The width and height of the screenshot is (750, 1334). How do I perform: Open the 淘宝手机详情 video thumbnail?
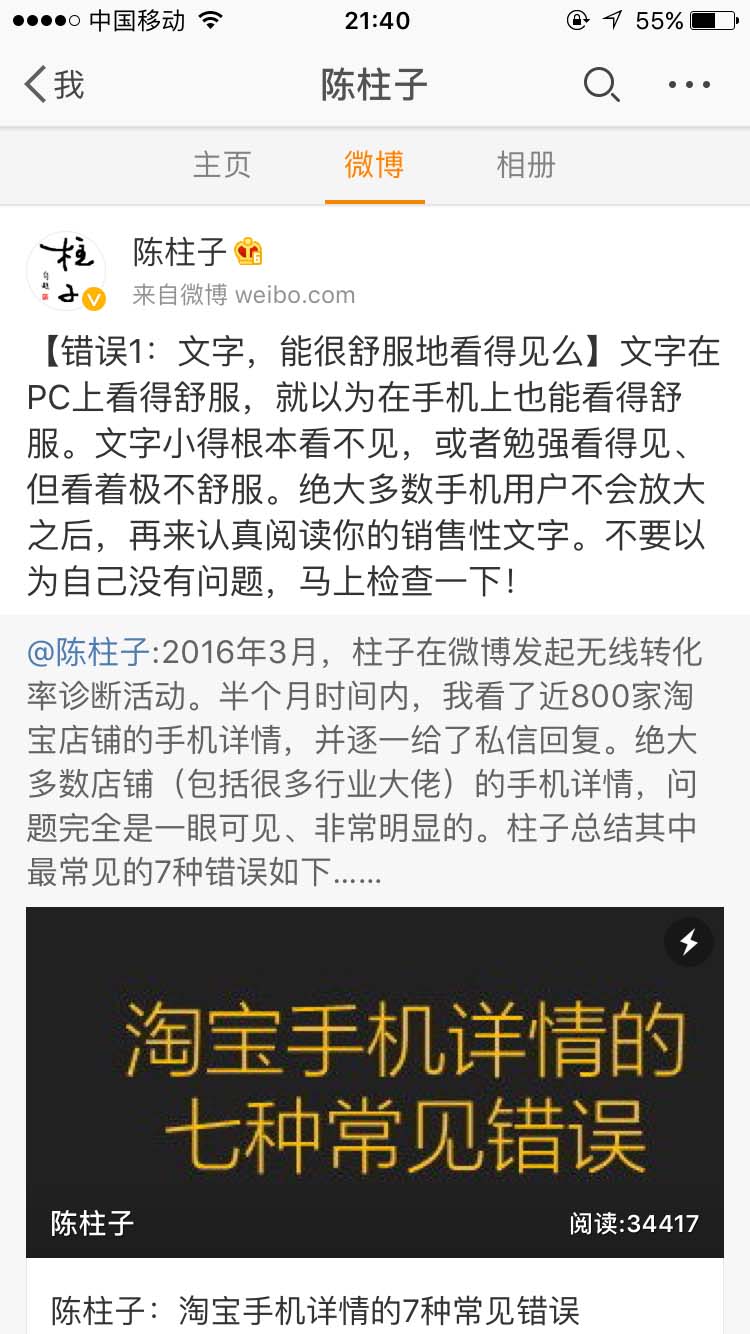coord(375,1080)
